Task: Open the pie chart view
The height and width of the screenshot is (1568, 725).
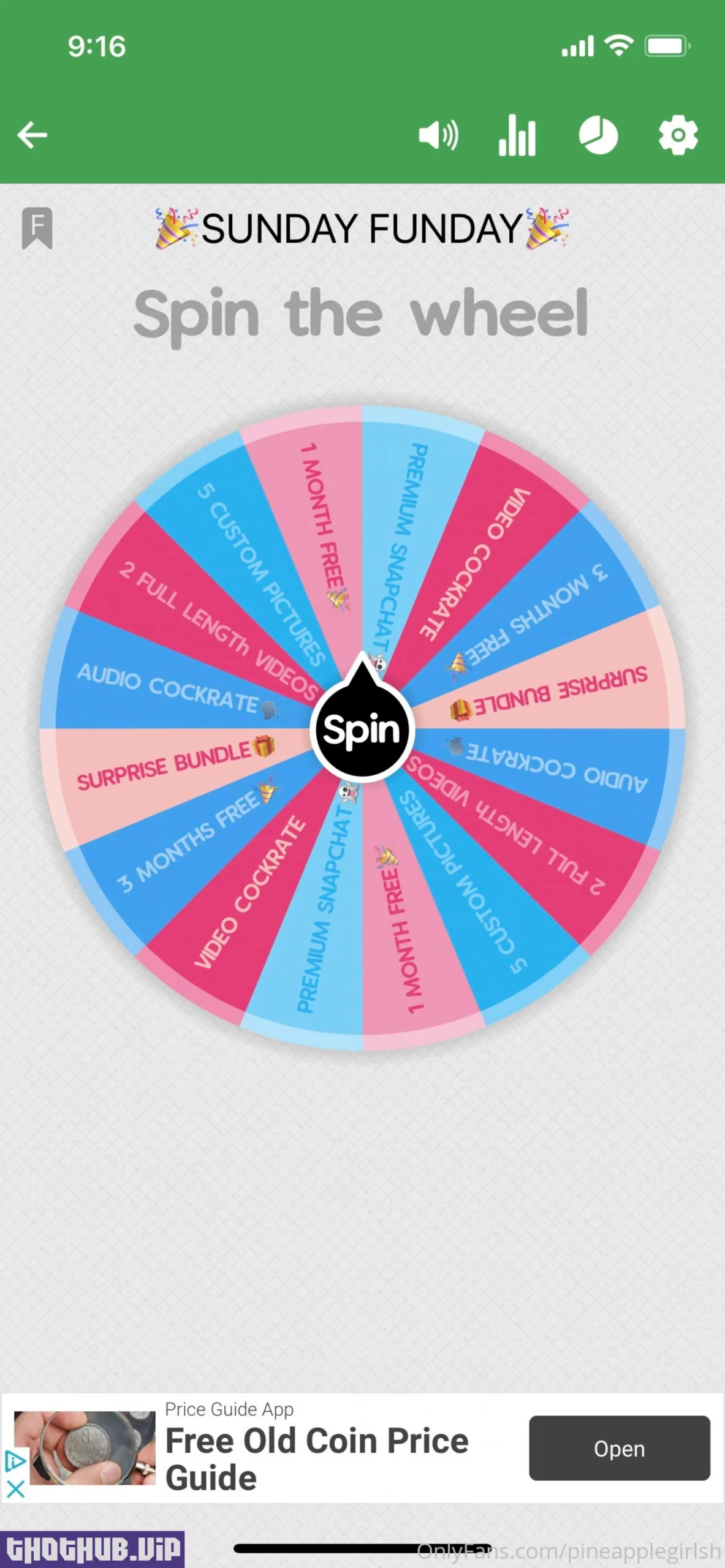Action: (x=598, y=135)
